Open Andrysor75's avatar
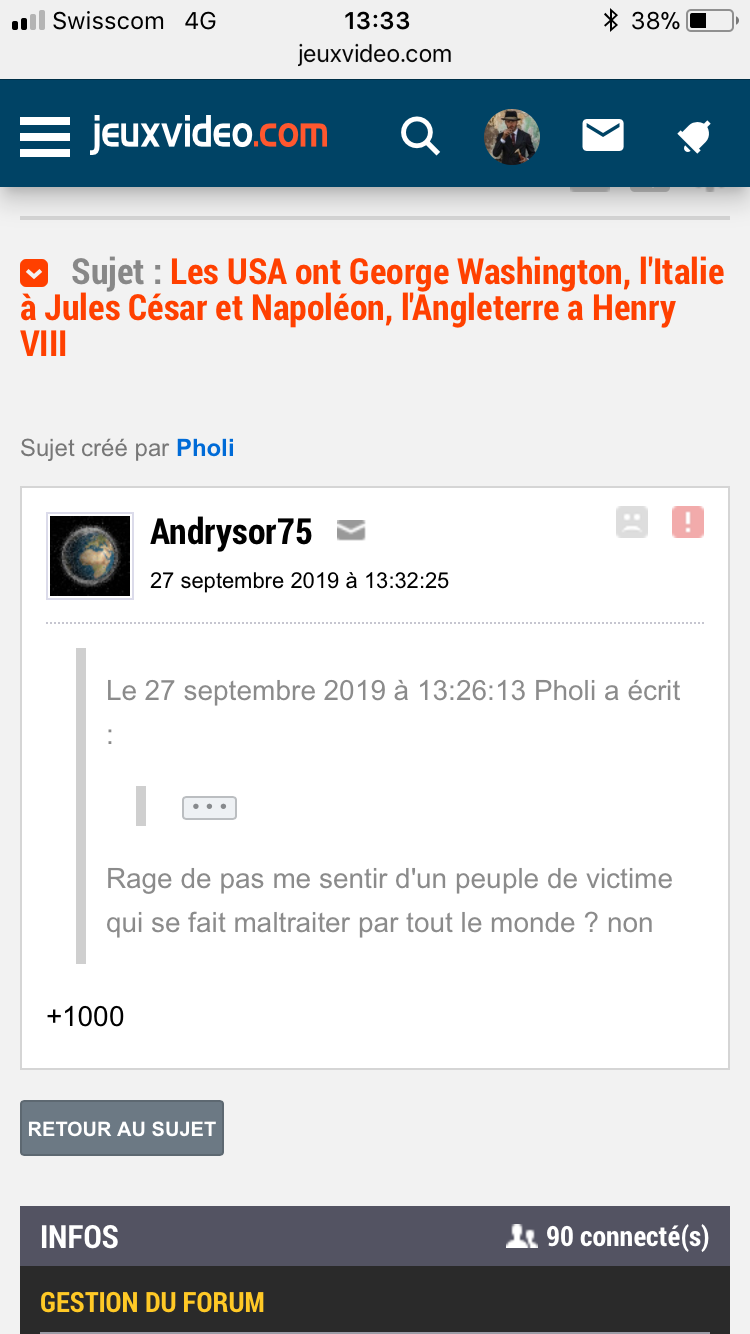The height and width of the screenshot is (1334, 750). (90, 557)
